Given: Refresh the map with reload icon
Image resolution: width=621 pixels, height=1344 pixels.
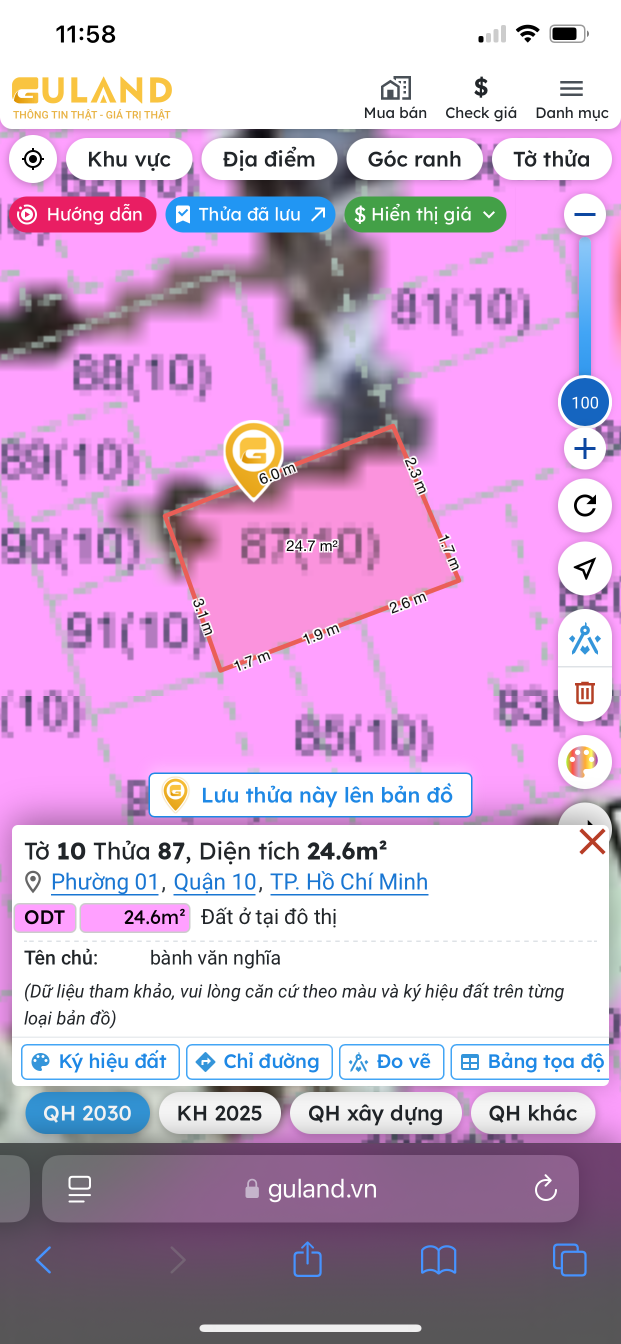Looking at the screenshot, I should (585, 506).
